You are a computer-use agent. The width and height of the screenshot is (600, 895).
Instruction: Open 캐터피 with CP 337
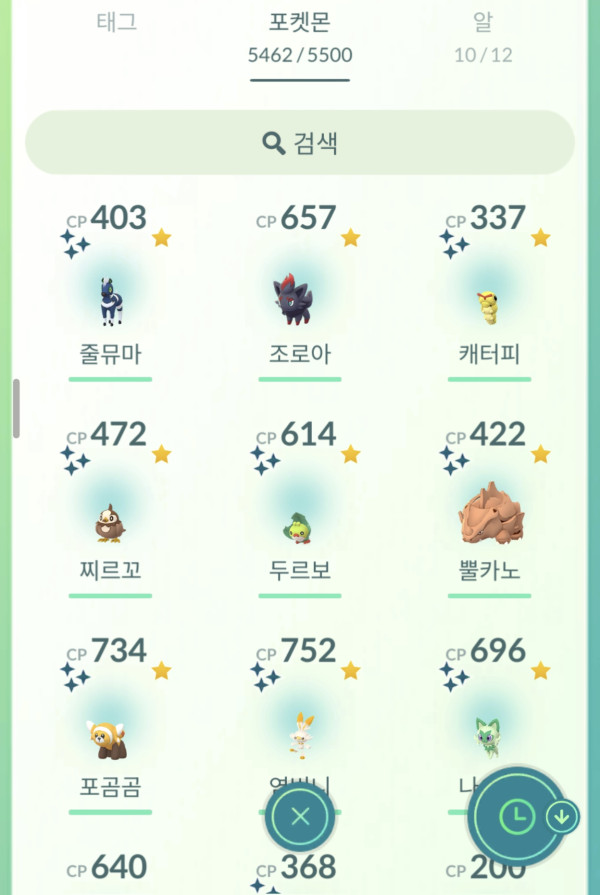coord(489,292)
